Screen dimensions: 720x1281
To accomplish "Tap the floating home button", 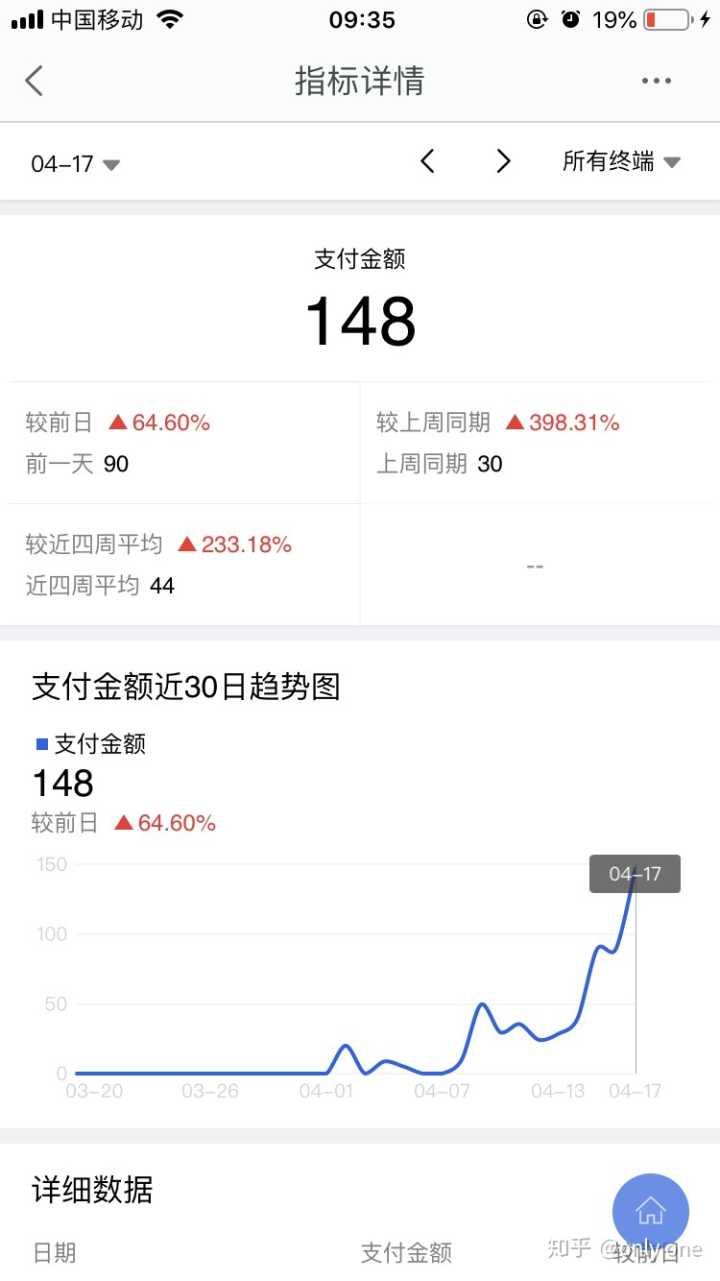I will point(650,1211).
